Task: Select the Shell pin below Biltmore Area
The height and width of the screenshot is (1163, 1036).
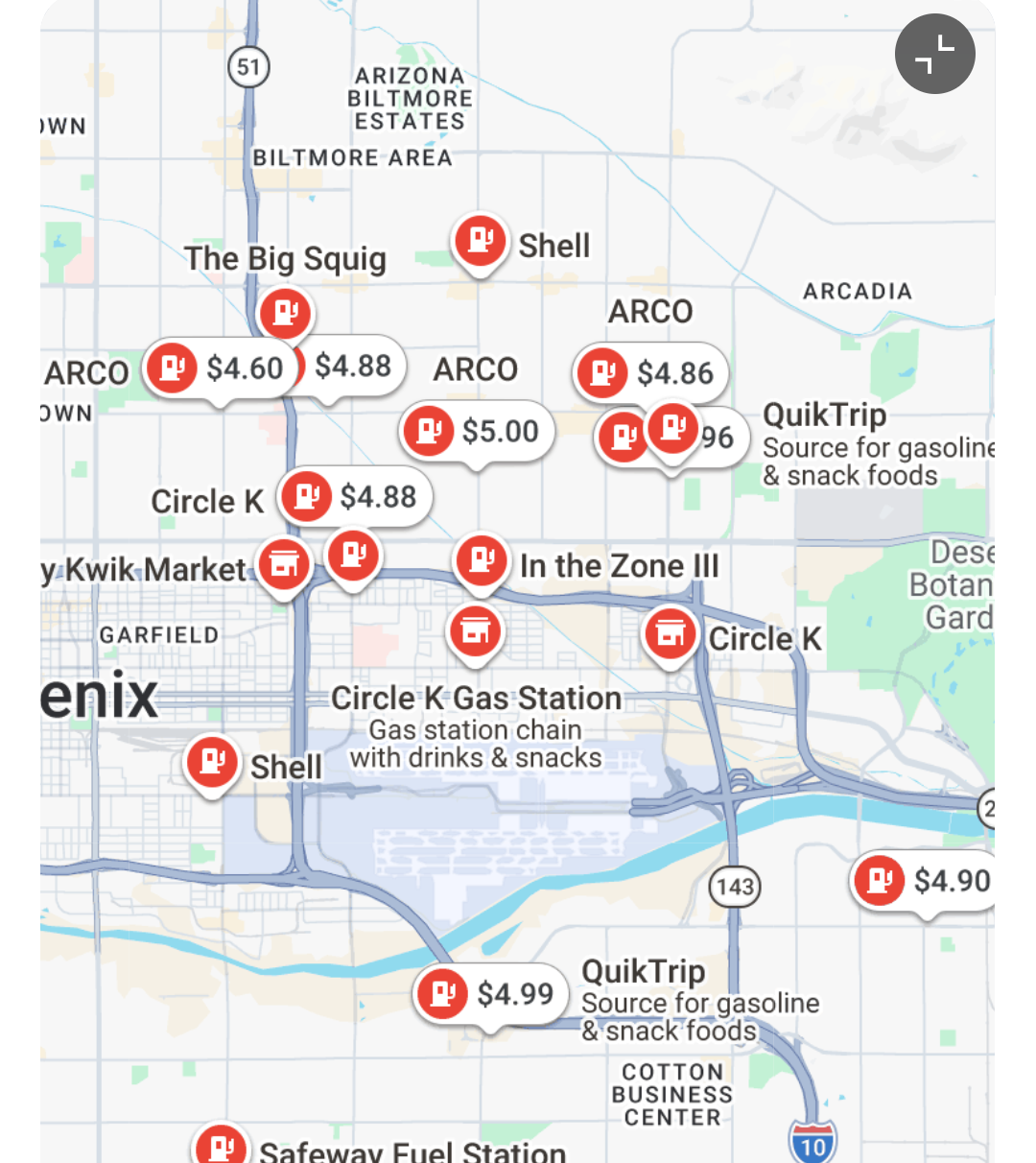Action: tap(480, 240)
